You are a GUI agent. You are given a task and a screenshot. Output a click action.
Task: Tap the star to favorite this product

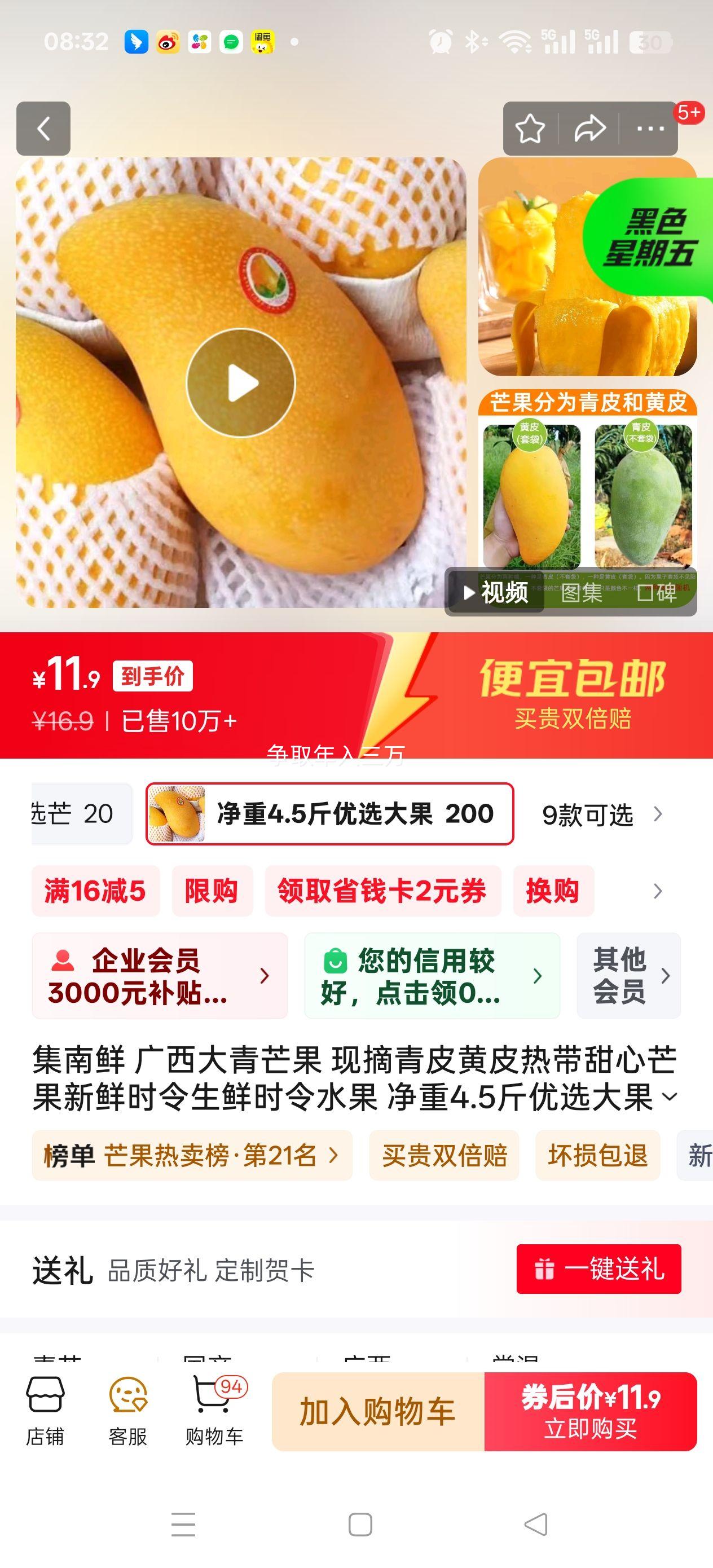pyautogui.click(x=531, y=129)
